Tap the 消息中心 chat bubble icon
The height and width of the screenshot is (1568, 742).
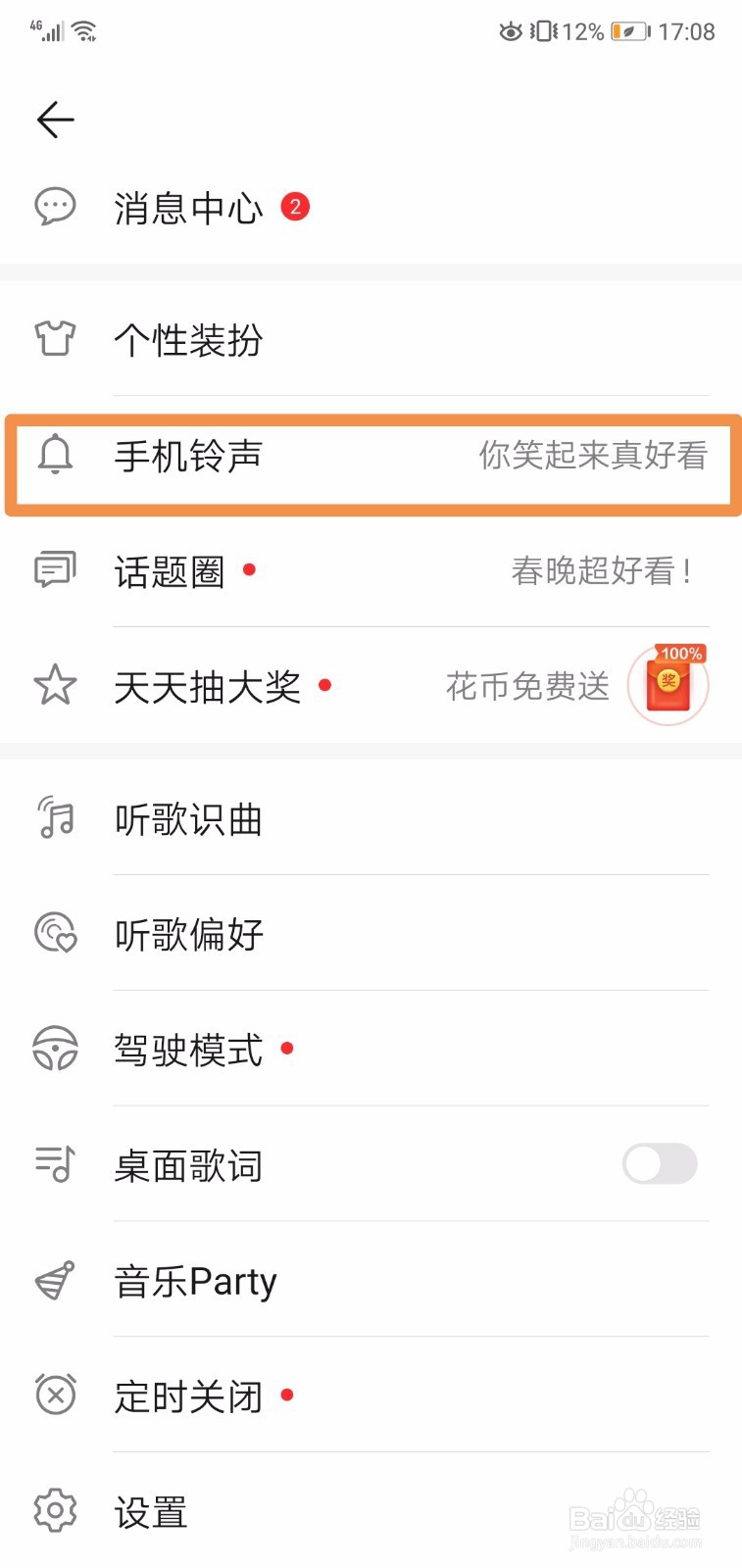56,207
